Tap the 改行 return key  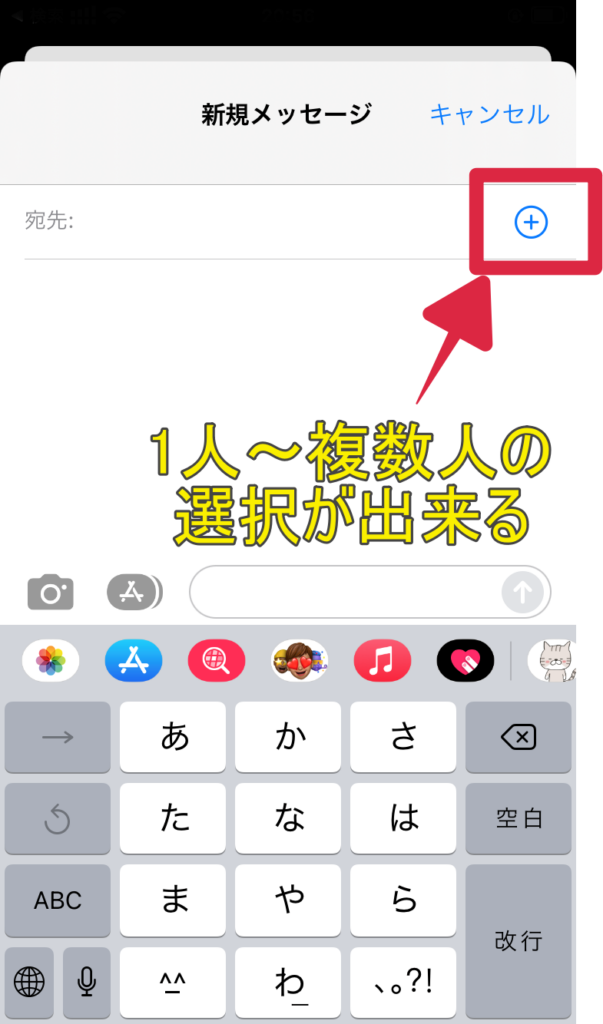519,941
